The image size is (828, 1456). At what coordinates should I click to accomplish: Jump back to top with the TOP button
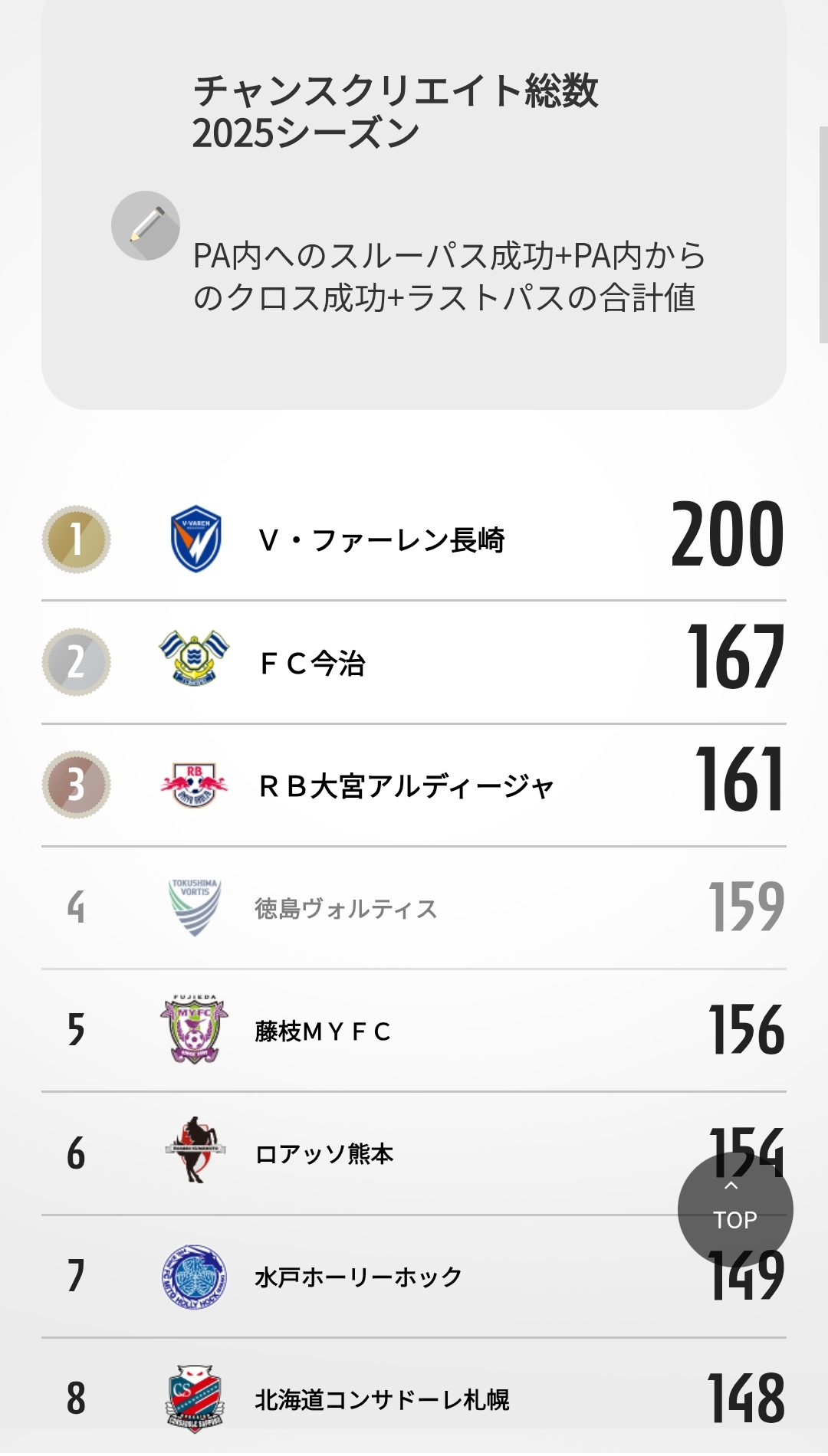[x=735, y=1209]
